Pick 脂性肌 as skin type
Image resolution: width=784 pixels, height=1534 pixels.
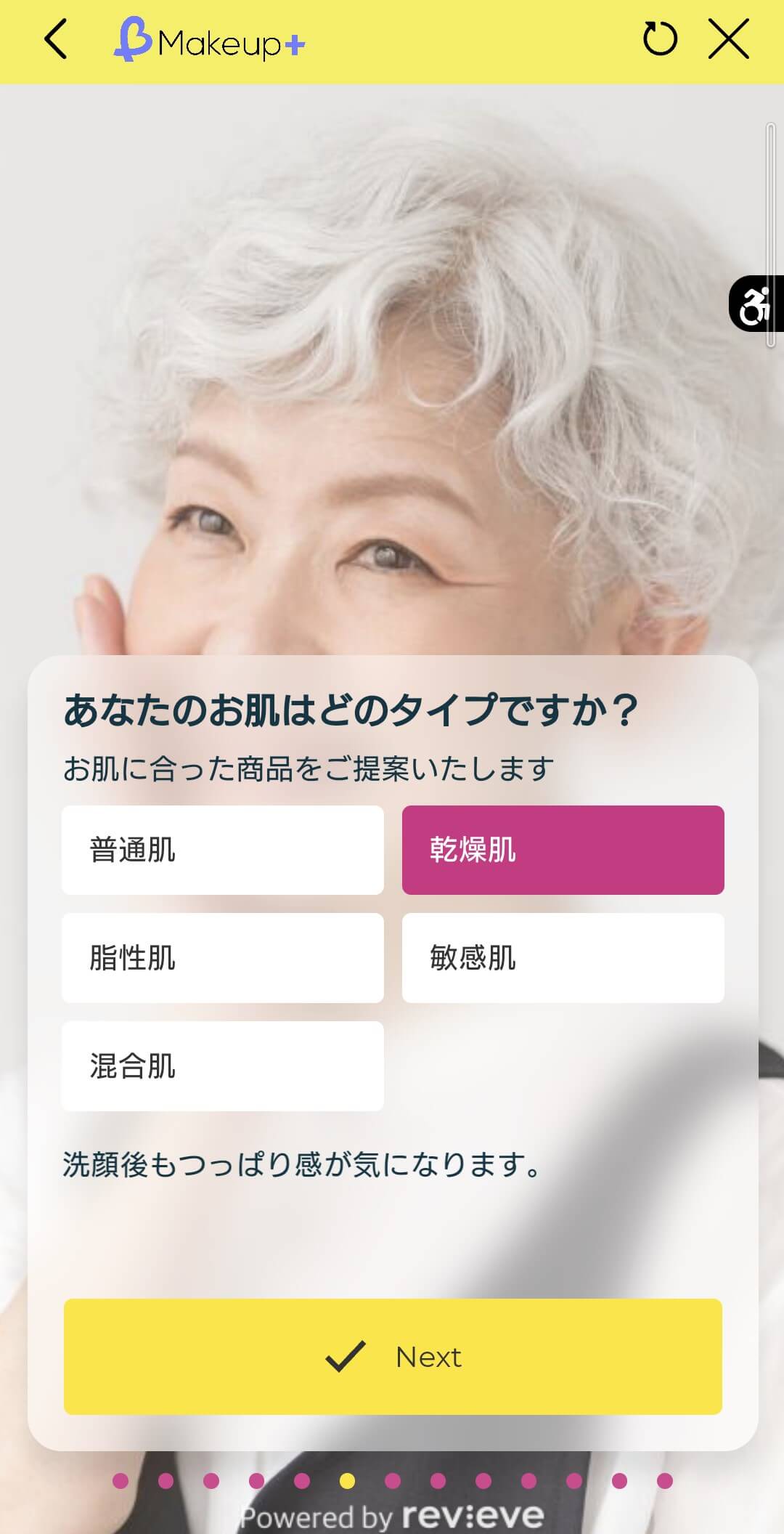(x=222, y=958)
